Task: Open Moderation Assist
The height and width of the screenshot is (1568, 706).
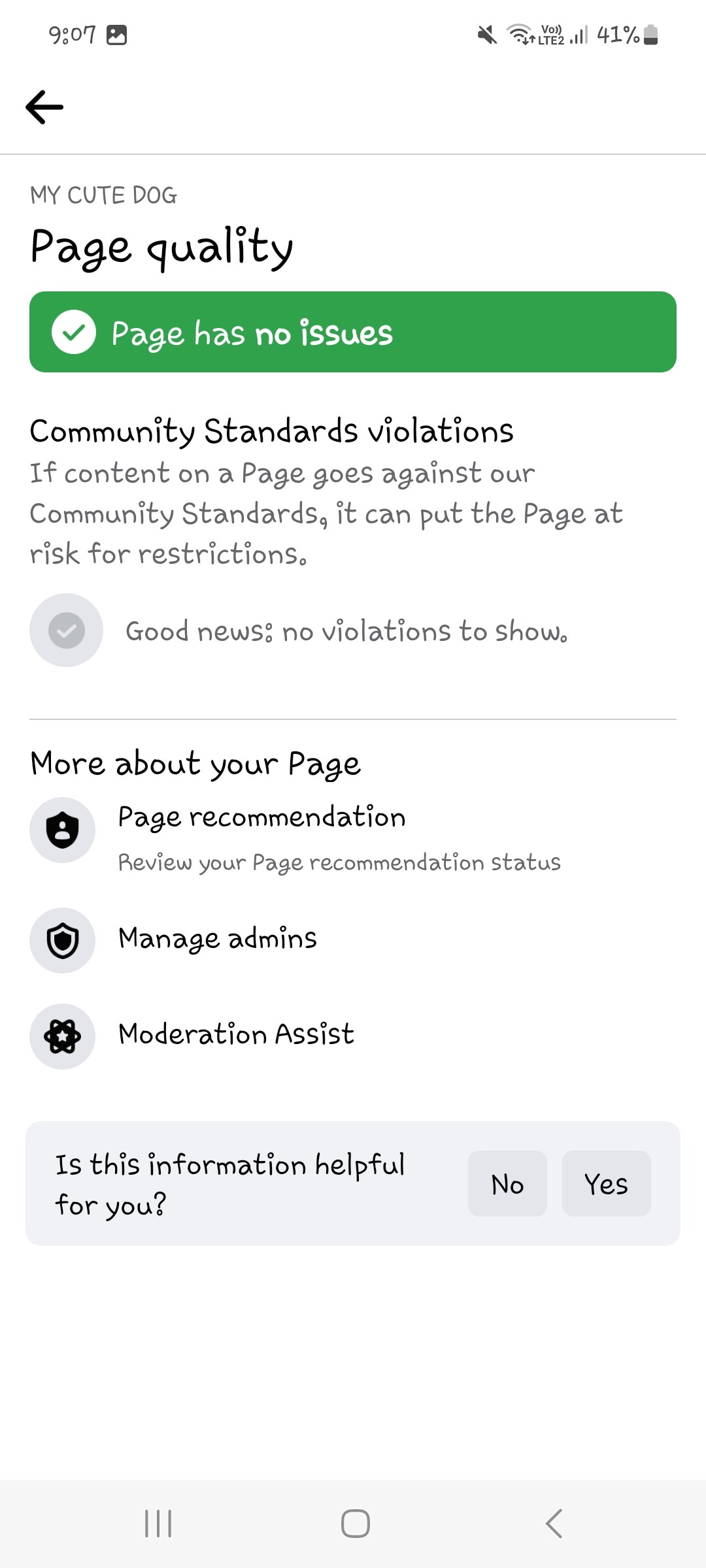Action: click(x=353, y=1036)
